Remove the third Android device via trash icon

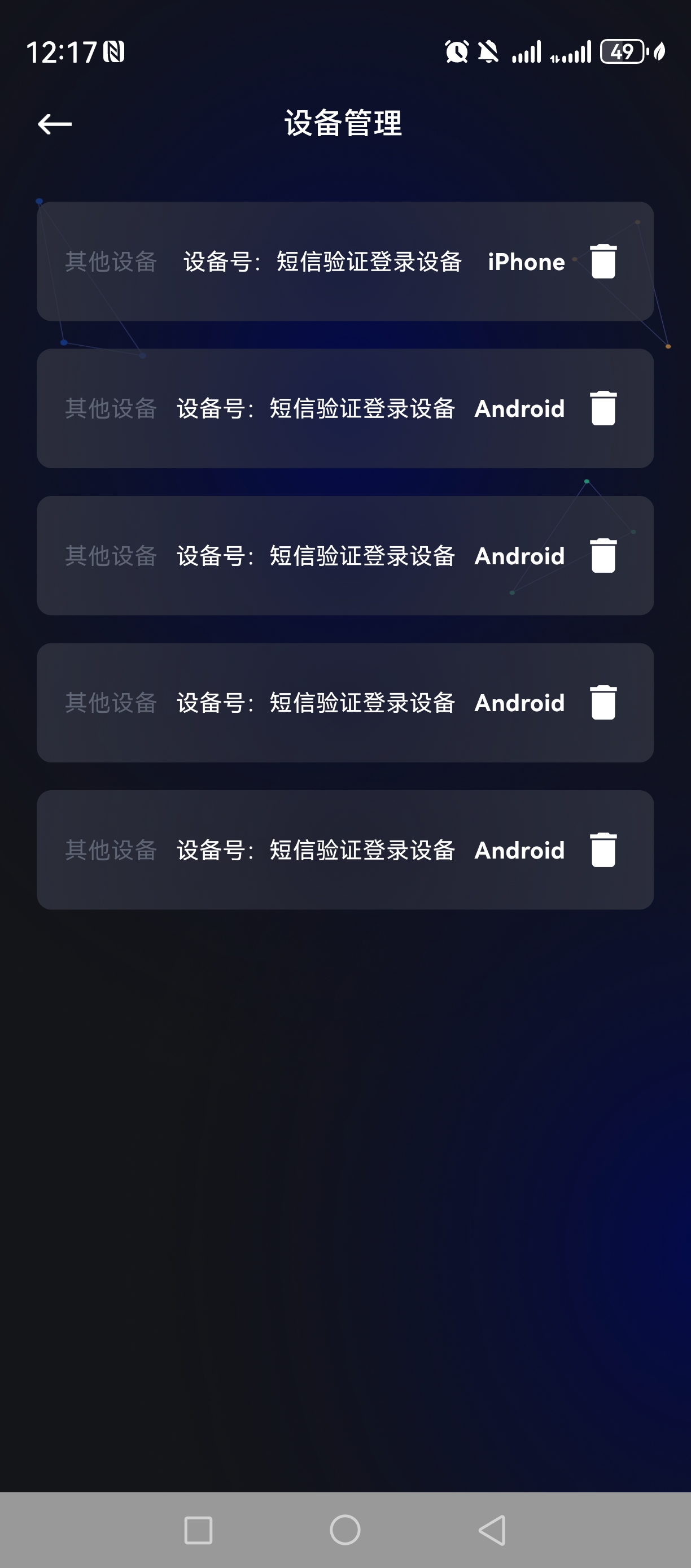click(x=603, y=703)
